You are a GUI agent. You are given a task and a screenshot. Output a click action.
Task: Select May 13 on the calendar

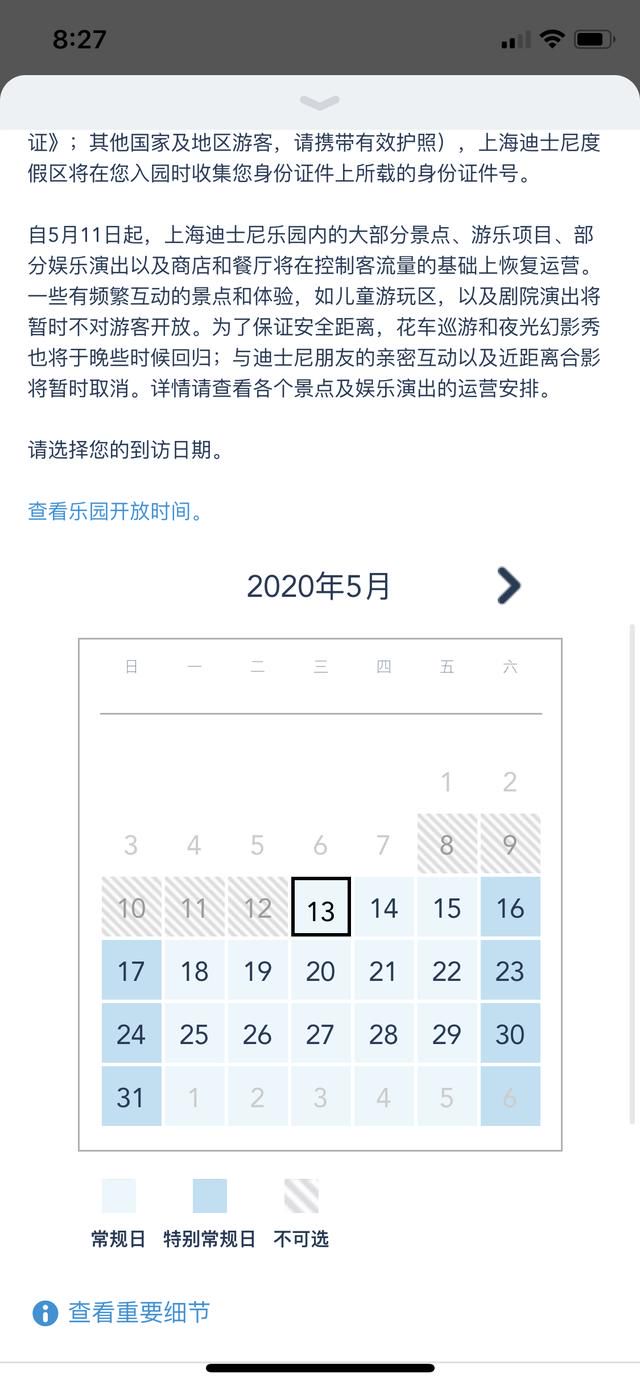320,908
